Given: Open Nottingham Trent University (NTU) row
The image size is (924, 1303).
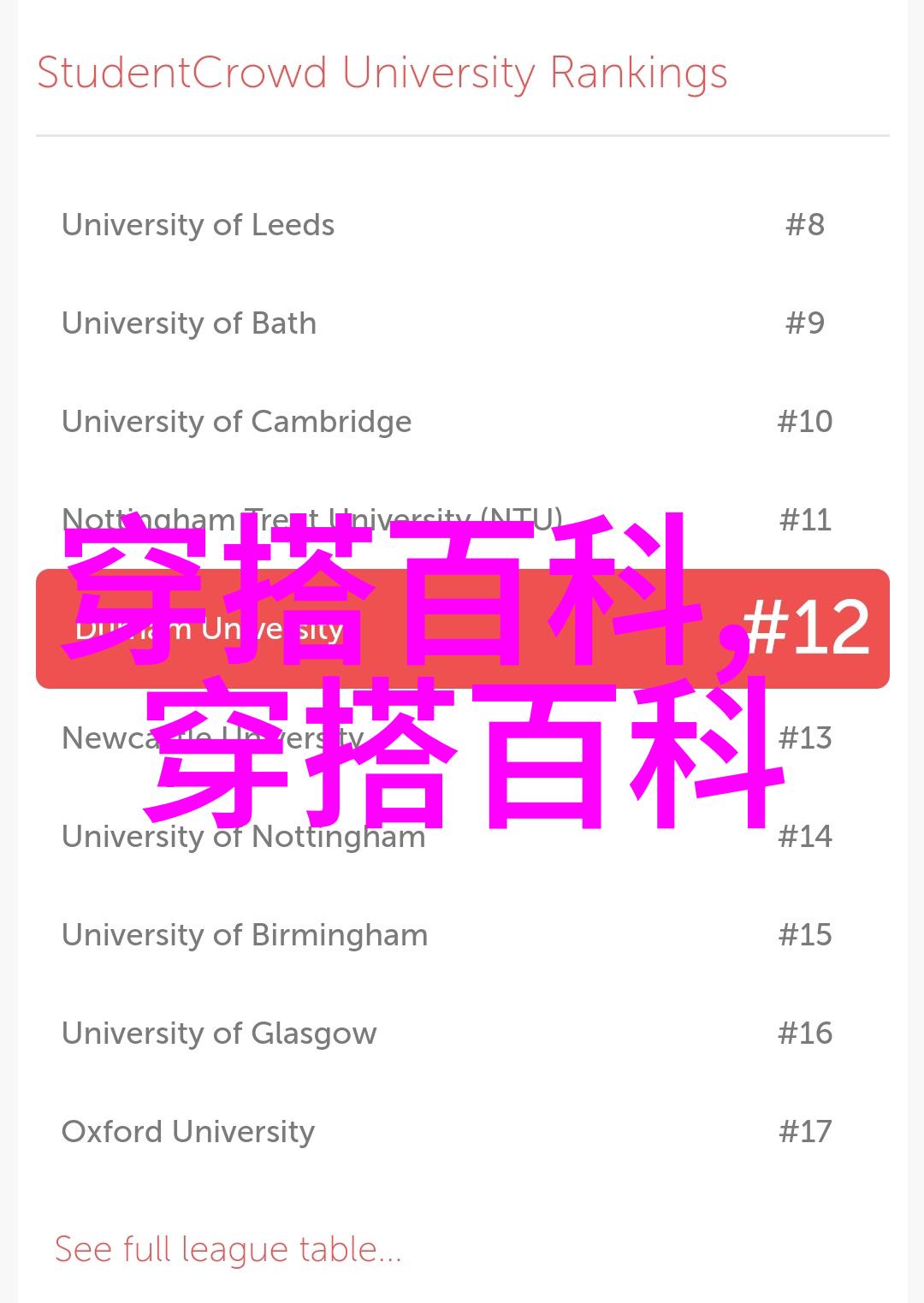Looking at the screenshot, I should pyautogui.click(x=311, y=518).
